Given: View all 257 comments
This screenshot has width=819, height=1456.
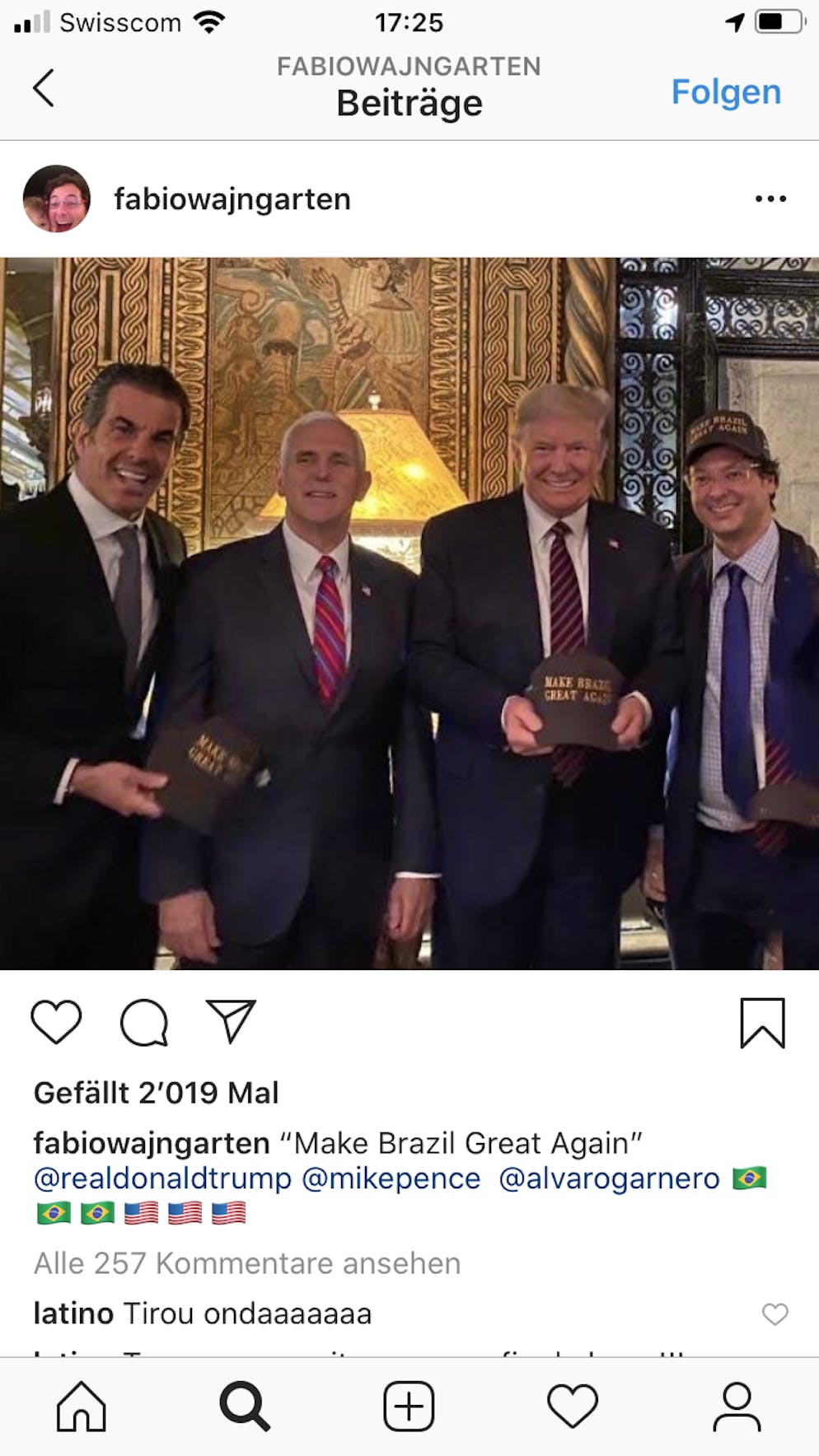Looking at the screenshot, I should pyautogui.click(x=247, y=1263).
